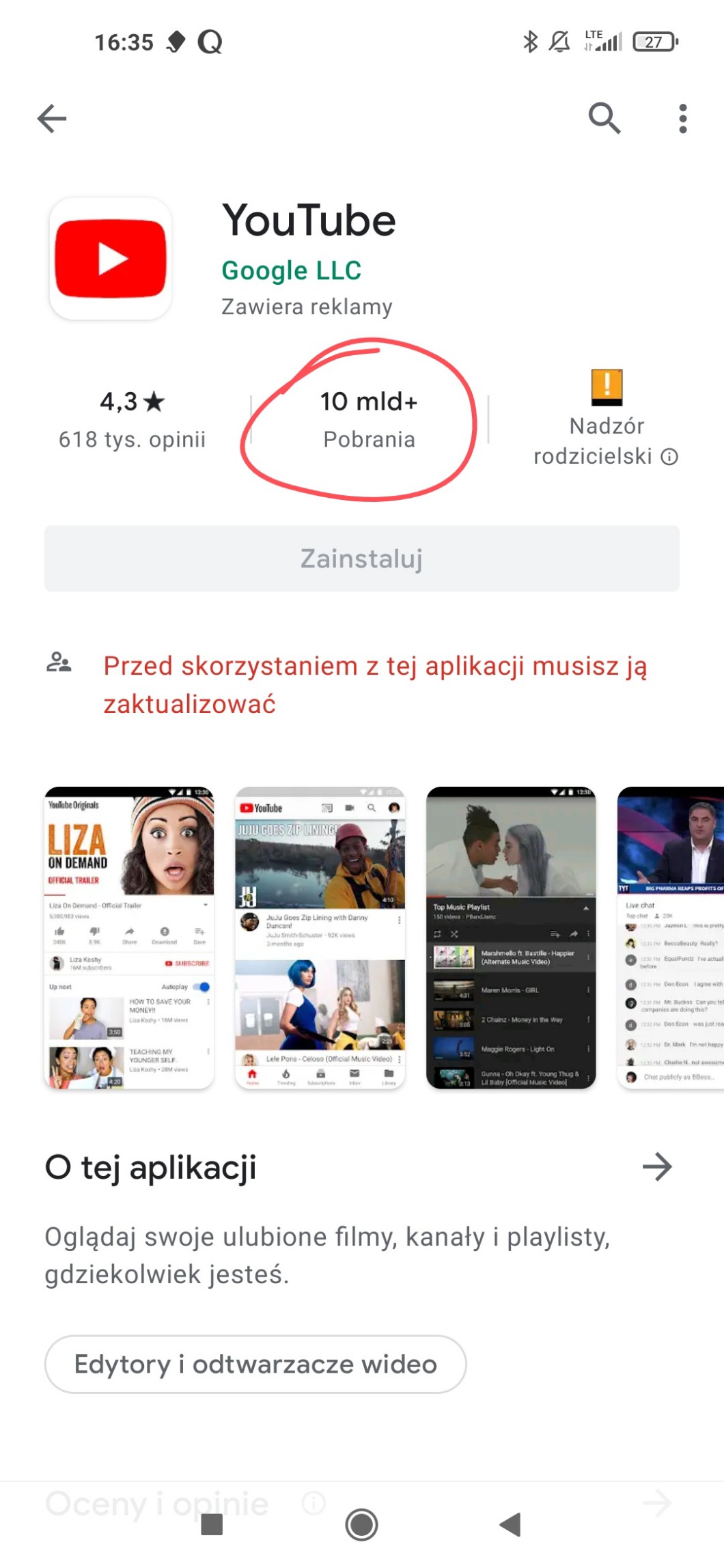Tap the system recent apps button
The image size is (724, 1568).
pos(212,1524)
